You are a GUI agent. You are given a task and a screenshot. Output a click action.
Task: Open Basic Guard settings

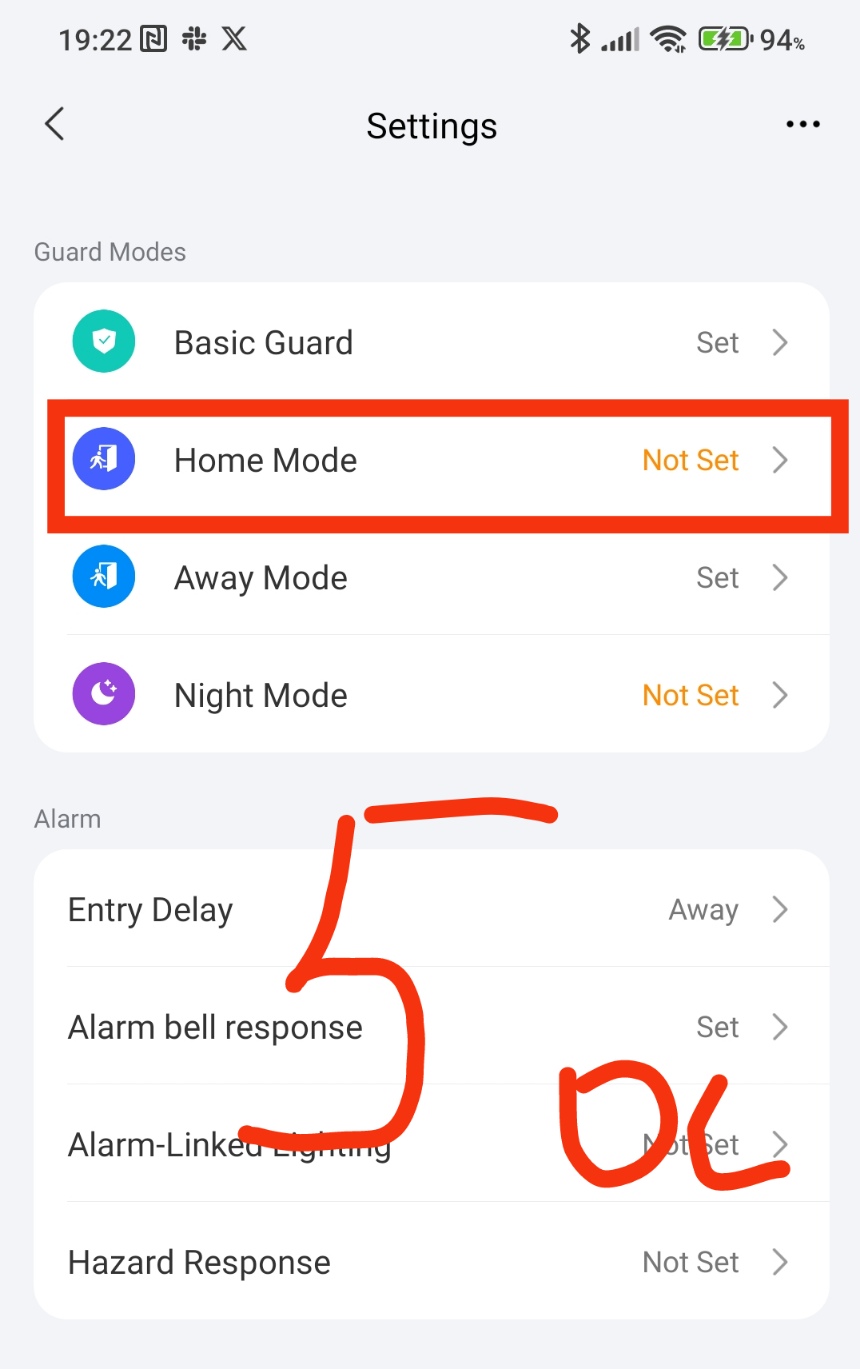(x=431, y=343)
